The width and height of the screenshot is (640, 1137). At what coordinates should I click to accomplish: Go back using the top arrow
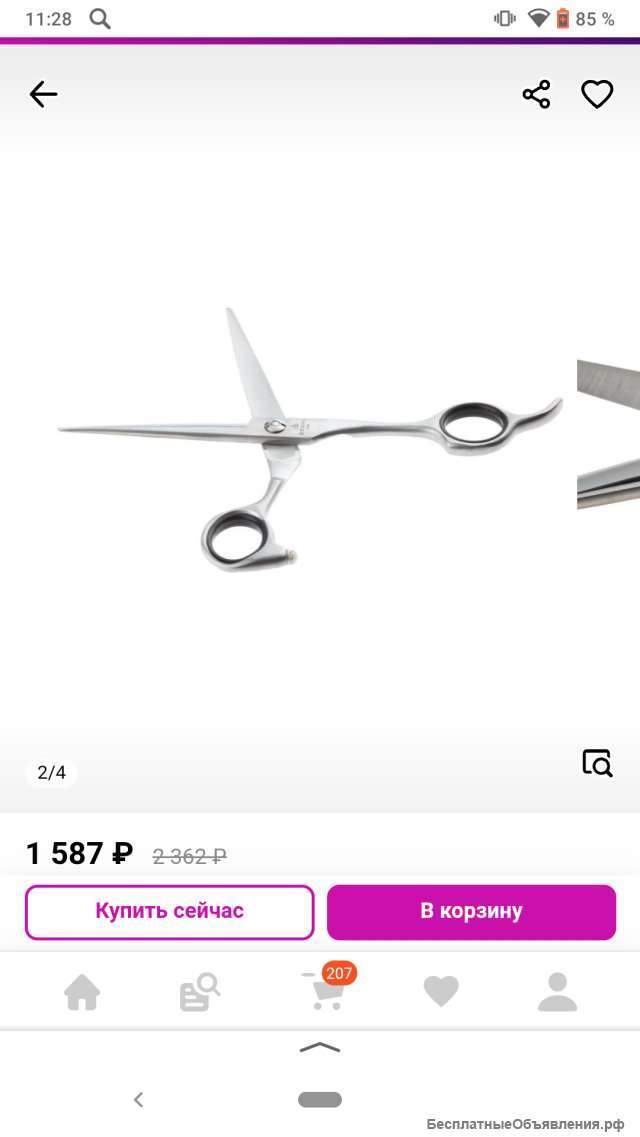43,95
